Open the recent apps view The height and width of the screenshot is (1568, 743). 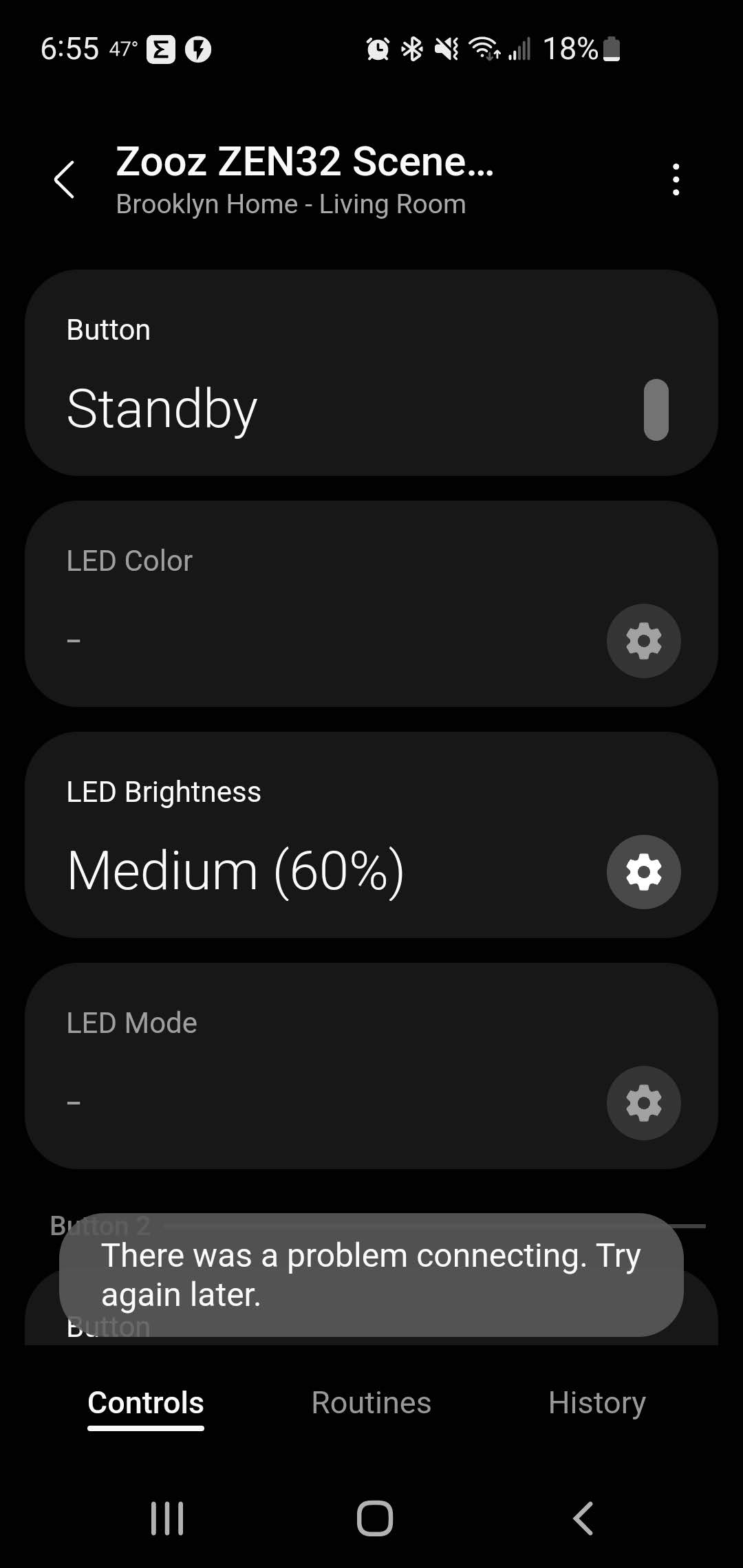pyautogui.click(x=167, y=1518)
